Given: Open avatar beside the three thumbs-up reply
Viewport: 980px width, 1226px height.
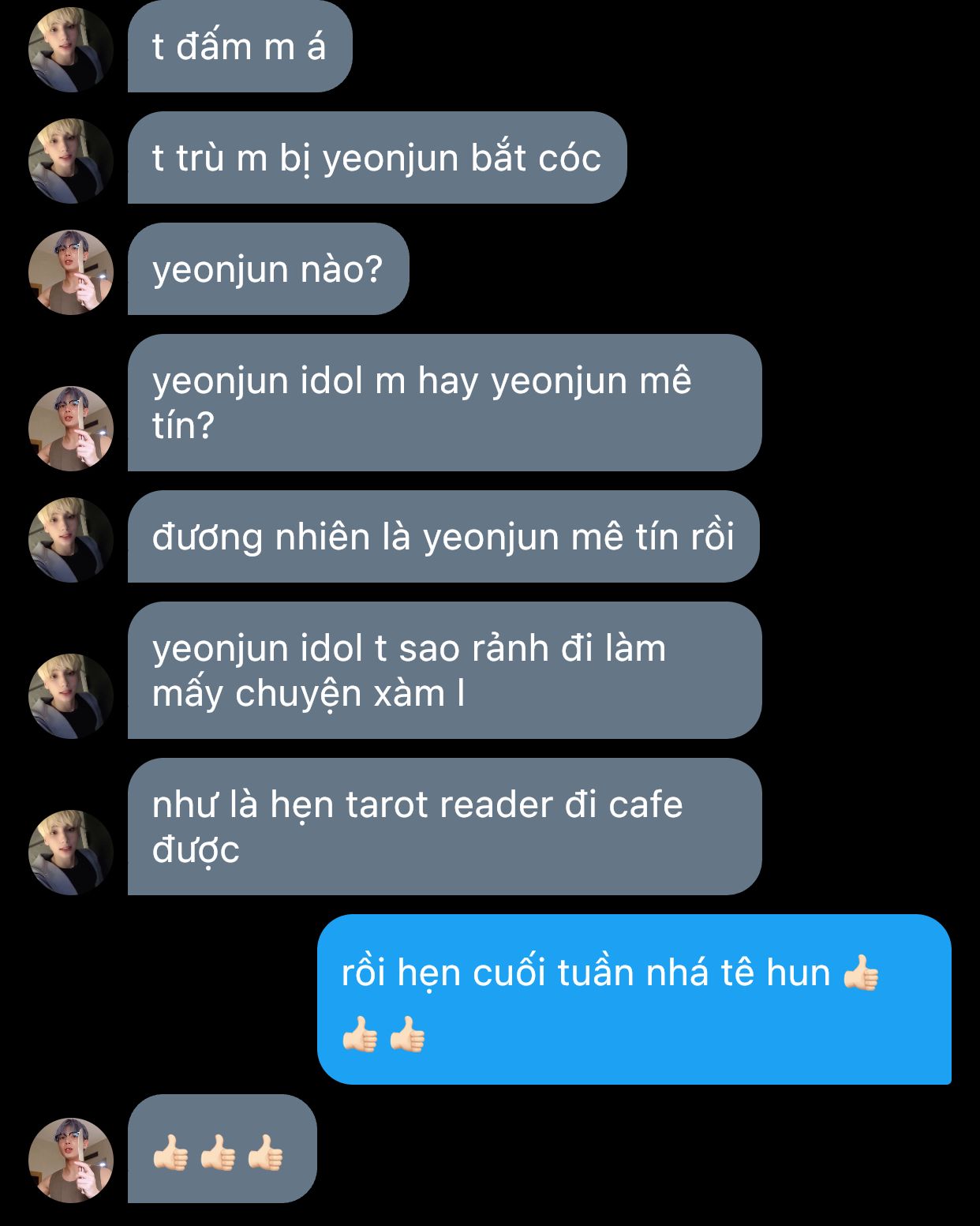Looking at the screenshot, I should [x=70, y=1160].
